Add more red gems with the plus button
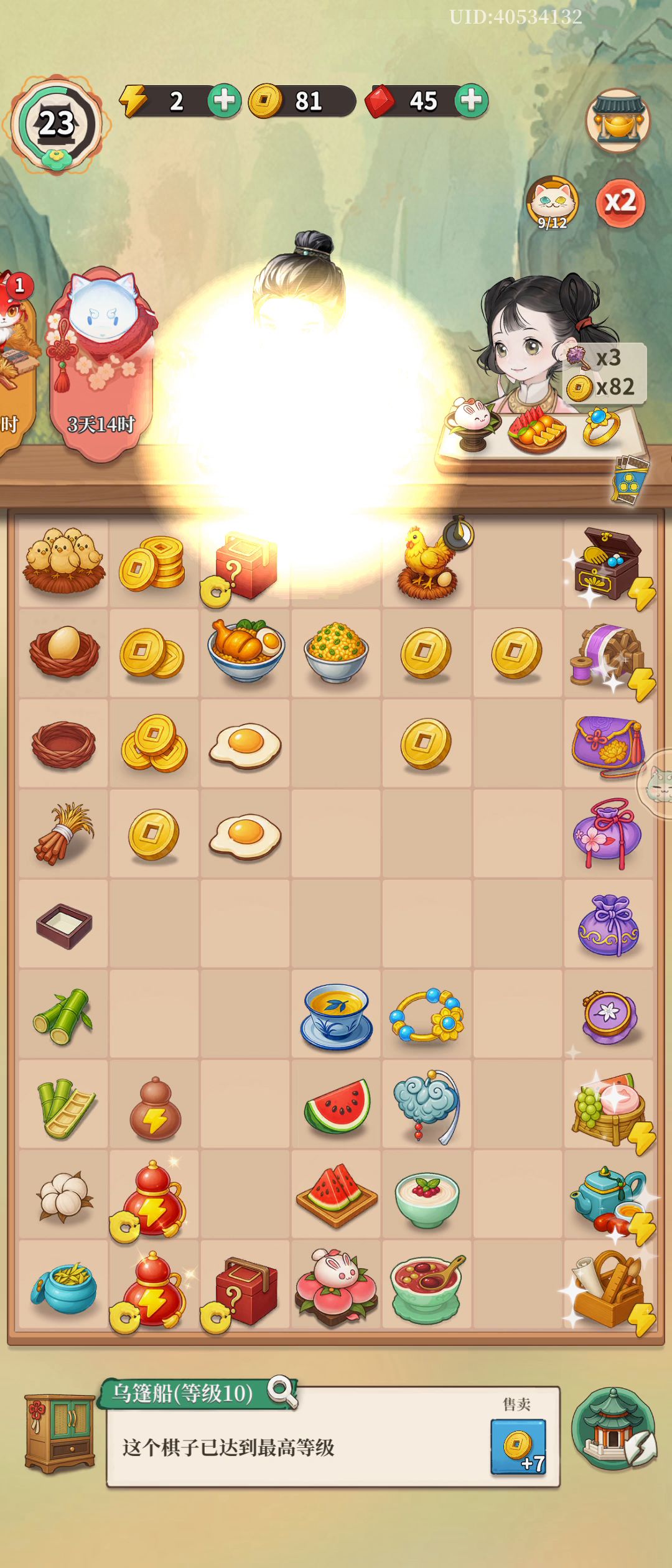The height and width of the screenshot is (1568, 672). (471, 100)
